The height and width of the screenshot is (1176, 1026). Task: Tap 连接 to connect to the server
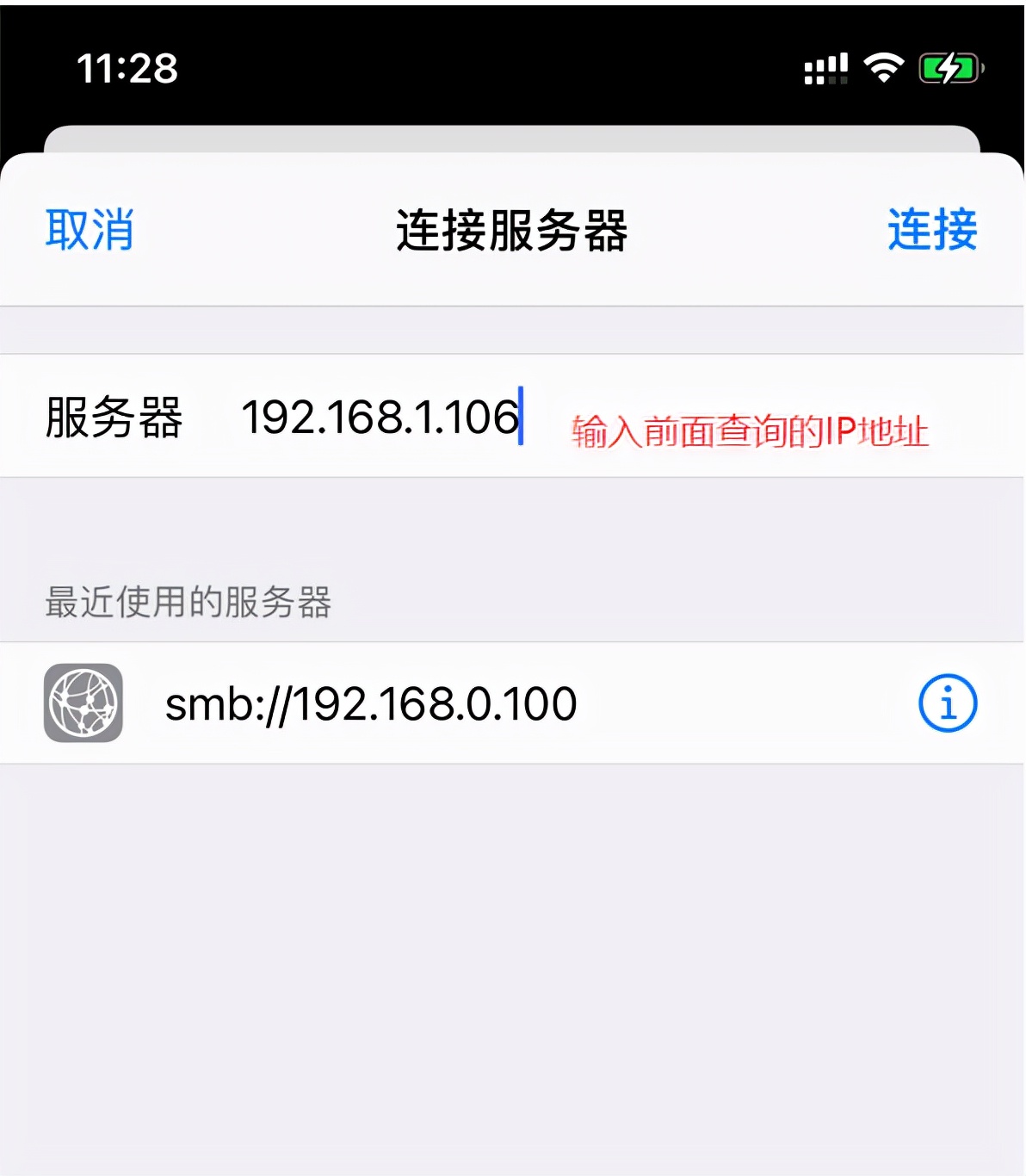coord(931,231)
